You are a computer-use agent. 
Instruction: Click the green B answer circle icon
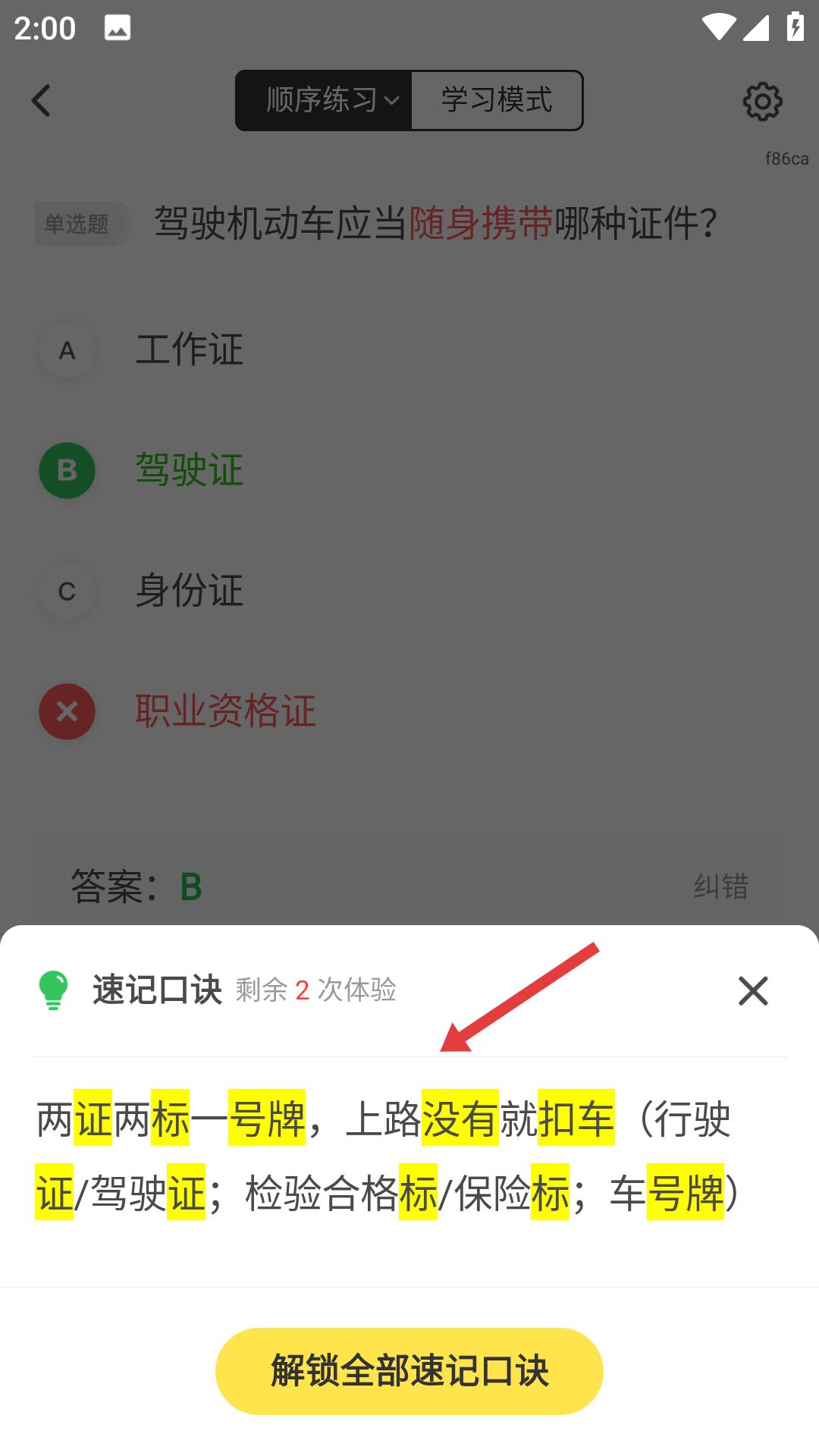click(67, 470)
